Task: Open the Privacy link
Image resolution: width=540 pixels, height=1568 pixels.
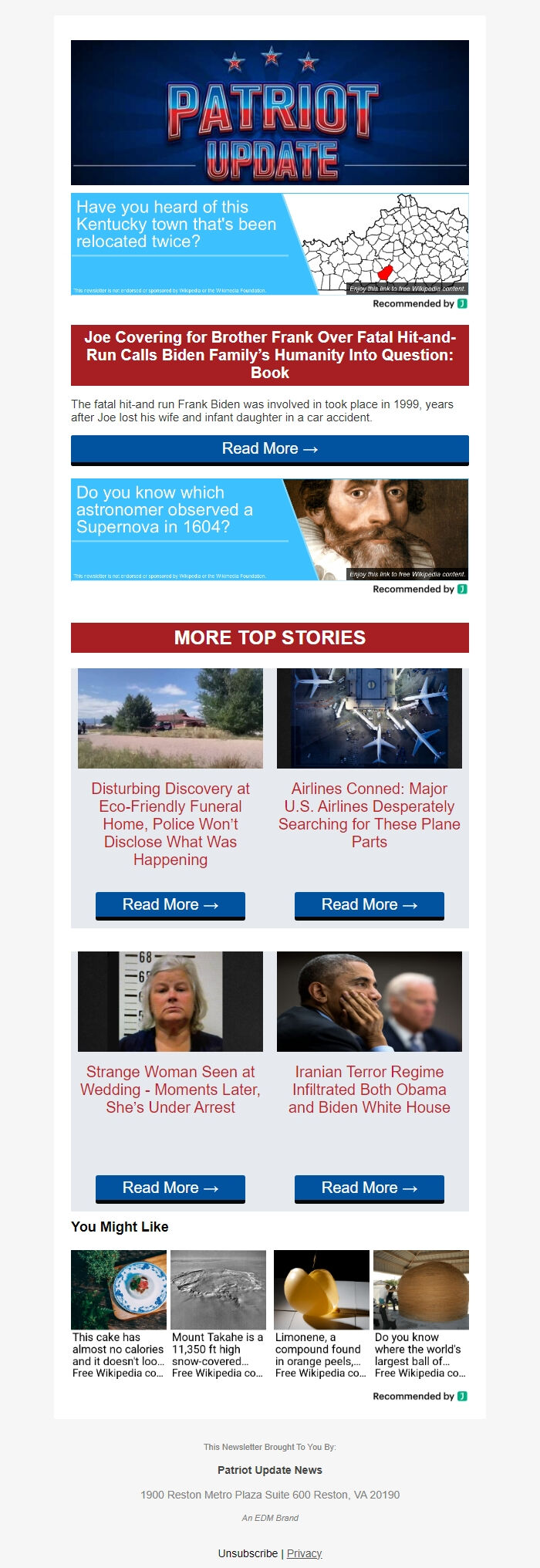Action: [x=304, y=1553]
